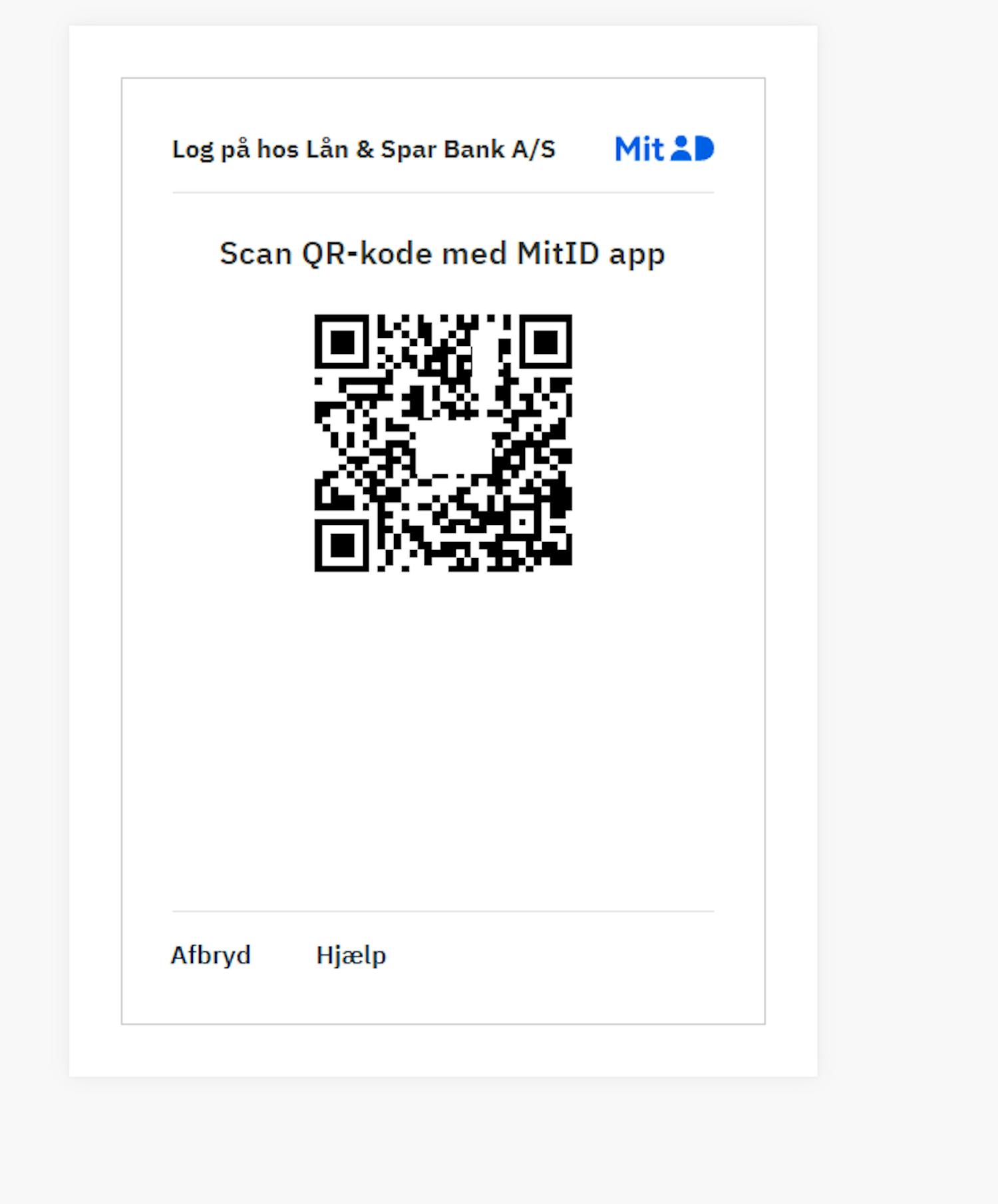Click the 'Scan QR-kode med MitID app' heading
The image size is (998, 1204).
pos(442,253)
